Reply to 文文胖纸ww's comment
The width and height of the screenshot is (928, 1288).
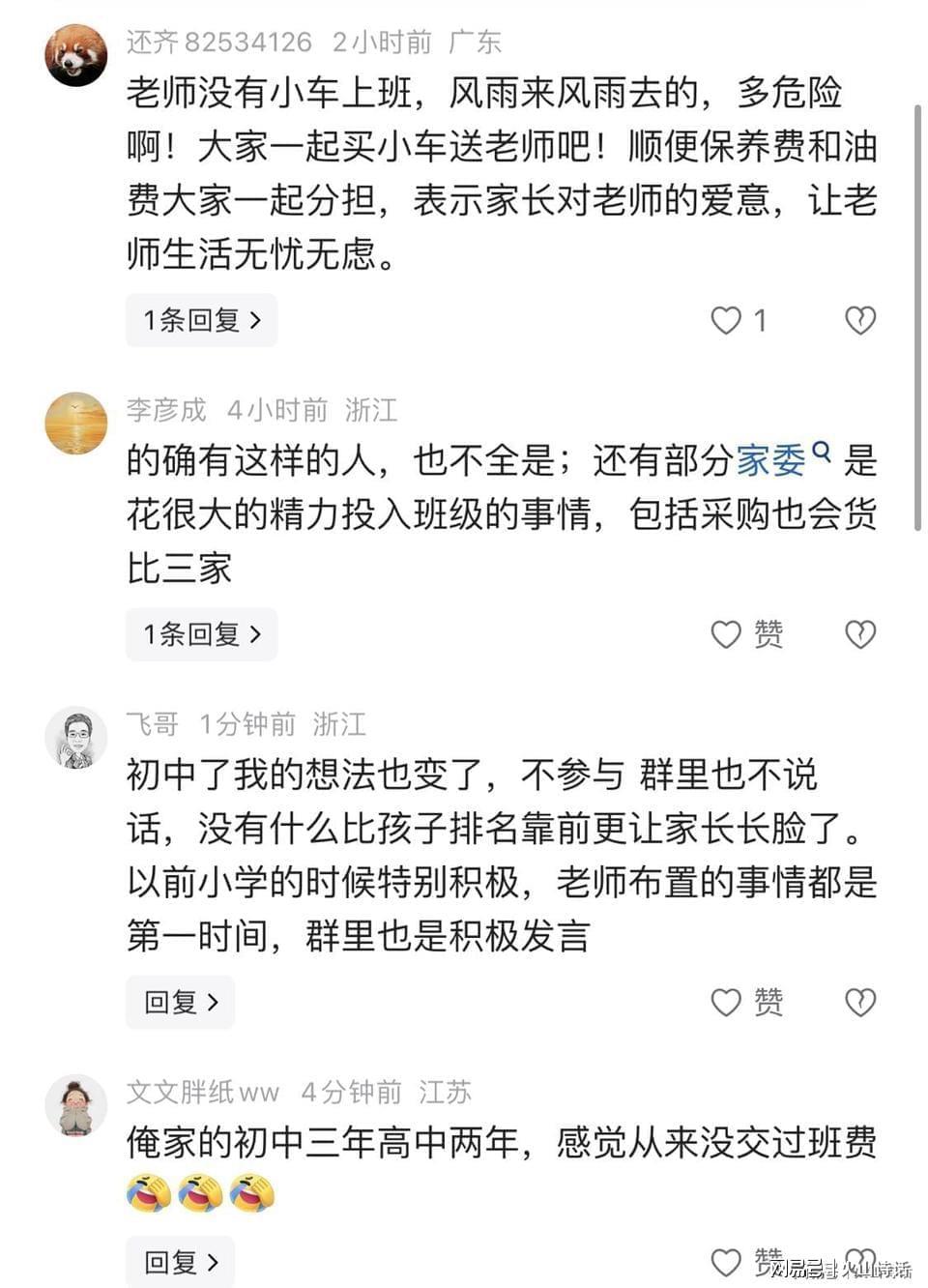(180, 1262)
